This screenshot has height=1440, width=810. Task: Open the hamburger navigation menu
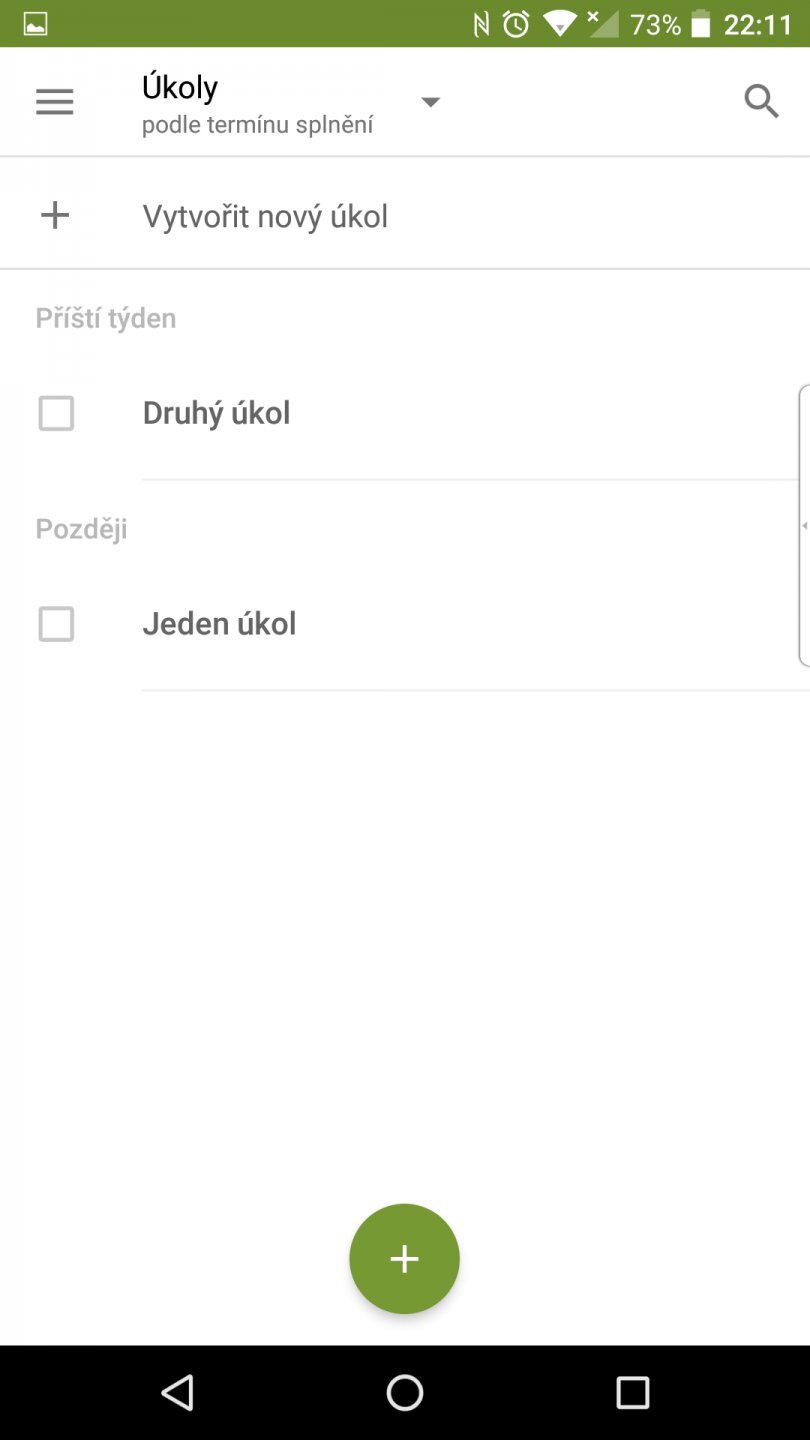(x=55, y=102)
